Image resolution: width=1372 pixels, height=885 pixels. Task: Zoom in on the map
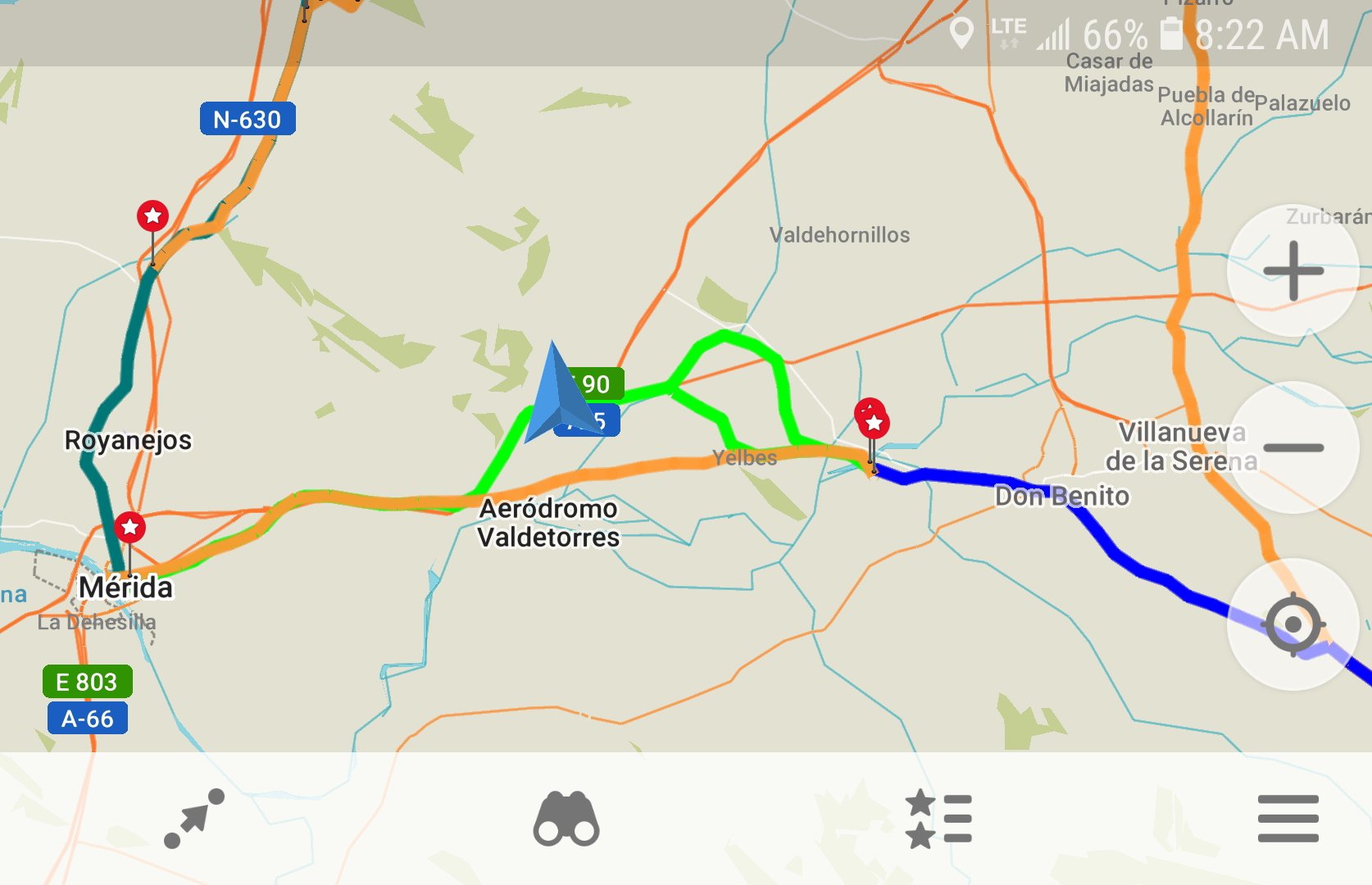1292,270
